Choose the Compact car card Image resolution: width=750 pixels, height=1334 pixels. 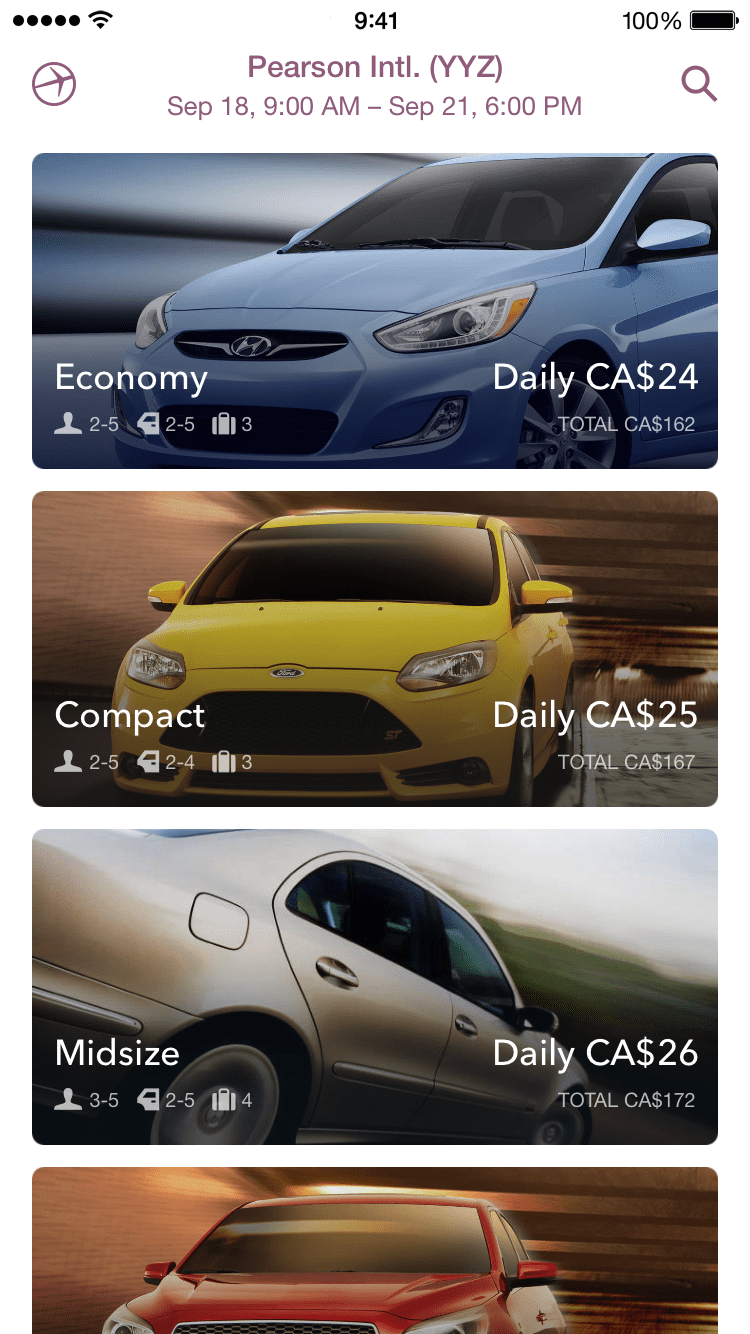tap(375, 649)
